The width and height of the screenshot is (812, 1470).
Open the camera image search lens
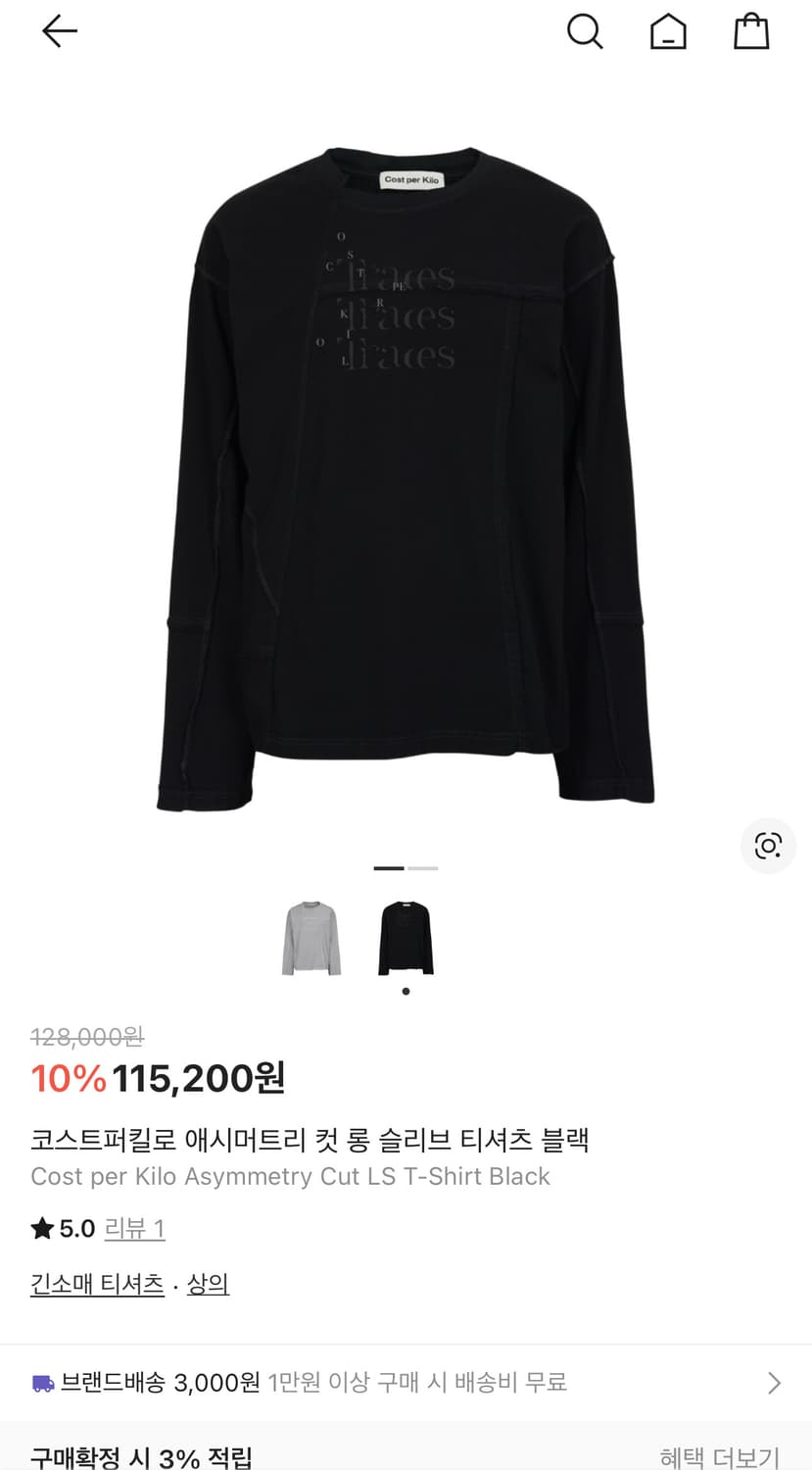768,846
